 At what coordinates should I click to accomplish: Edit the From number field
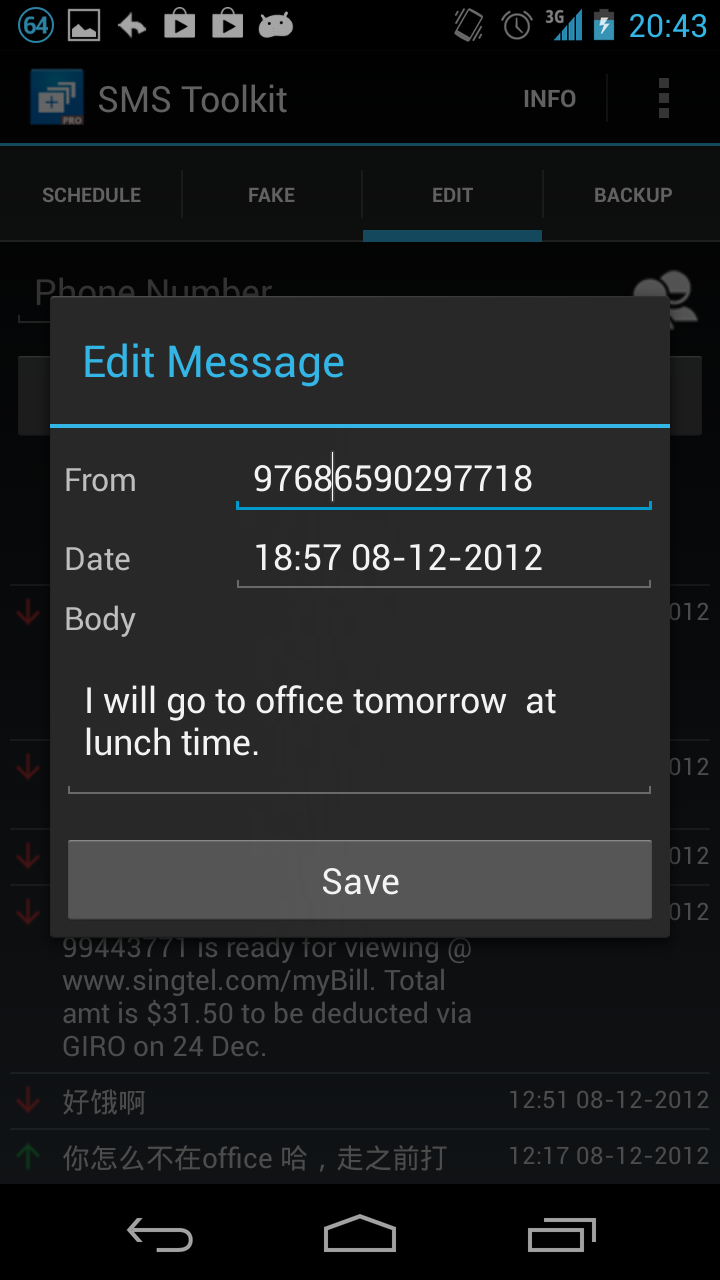coord(443,479)
